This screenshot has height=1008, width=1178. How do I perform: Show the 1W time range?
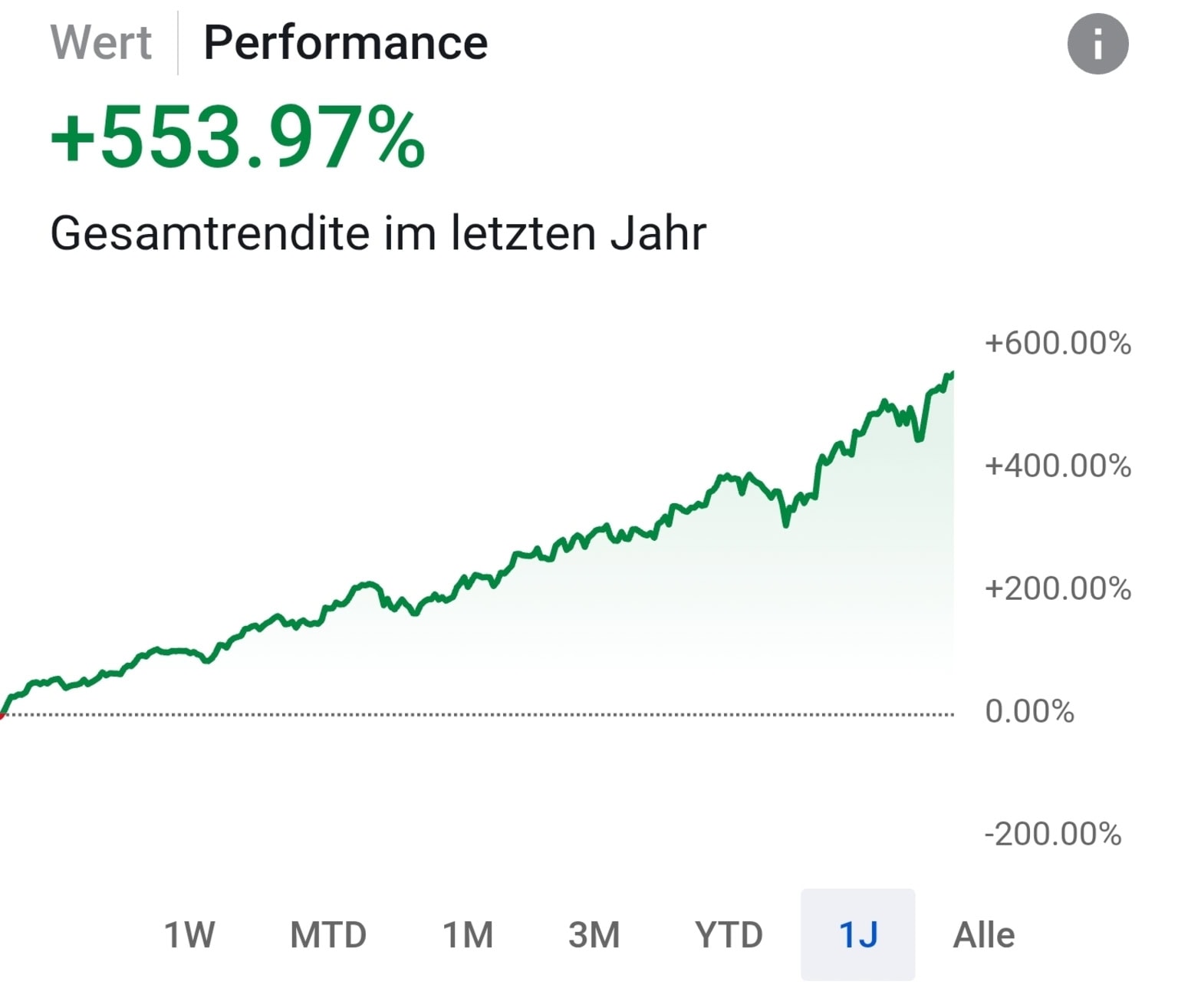click(x=189, y=934)
